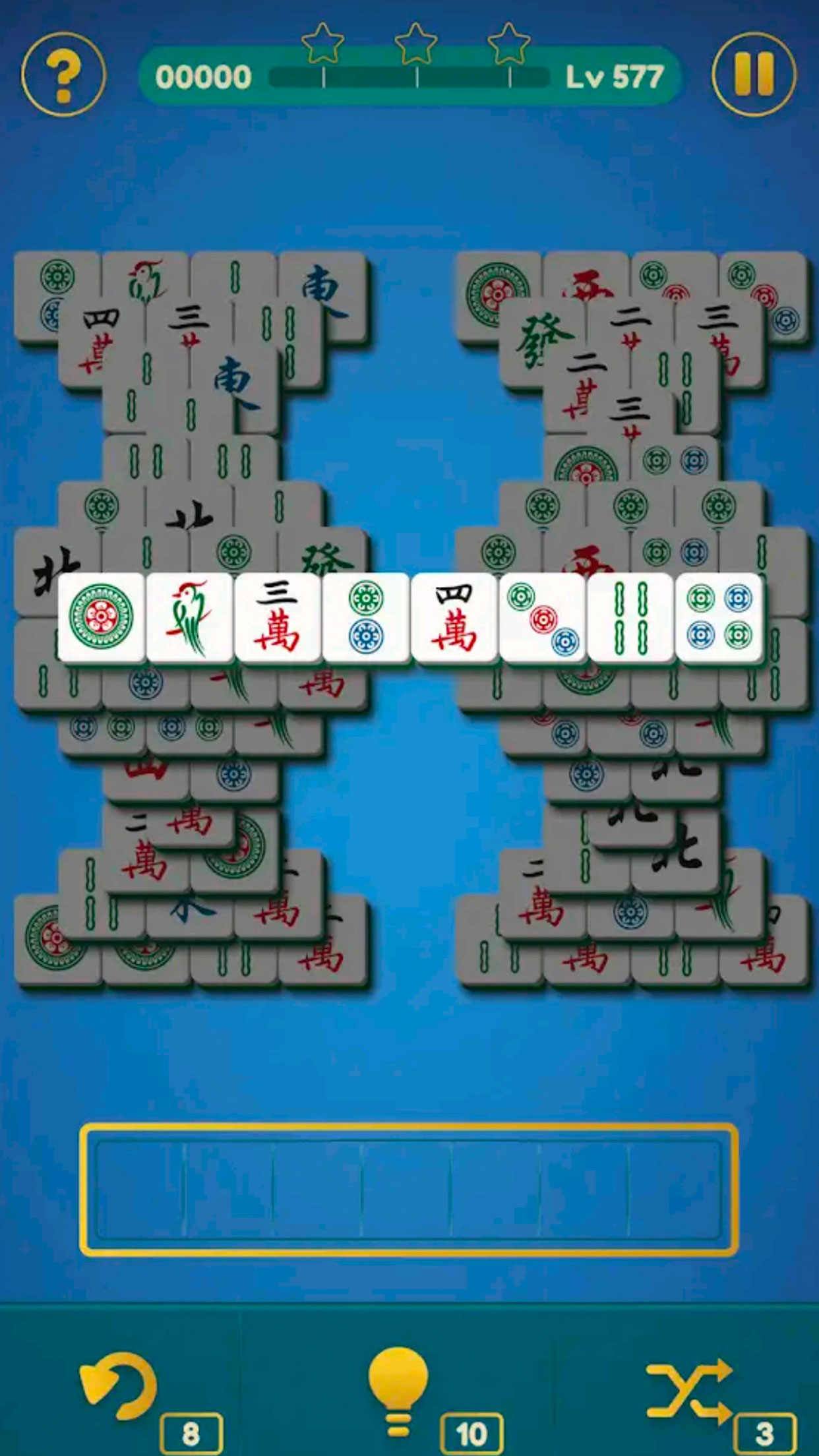Image resolution: width=819 pixels, height=1456 pixels.
Task: Open the help question mark
Action: coord(63,75)
